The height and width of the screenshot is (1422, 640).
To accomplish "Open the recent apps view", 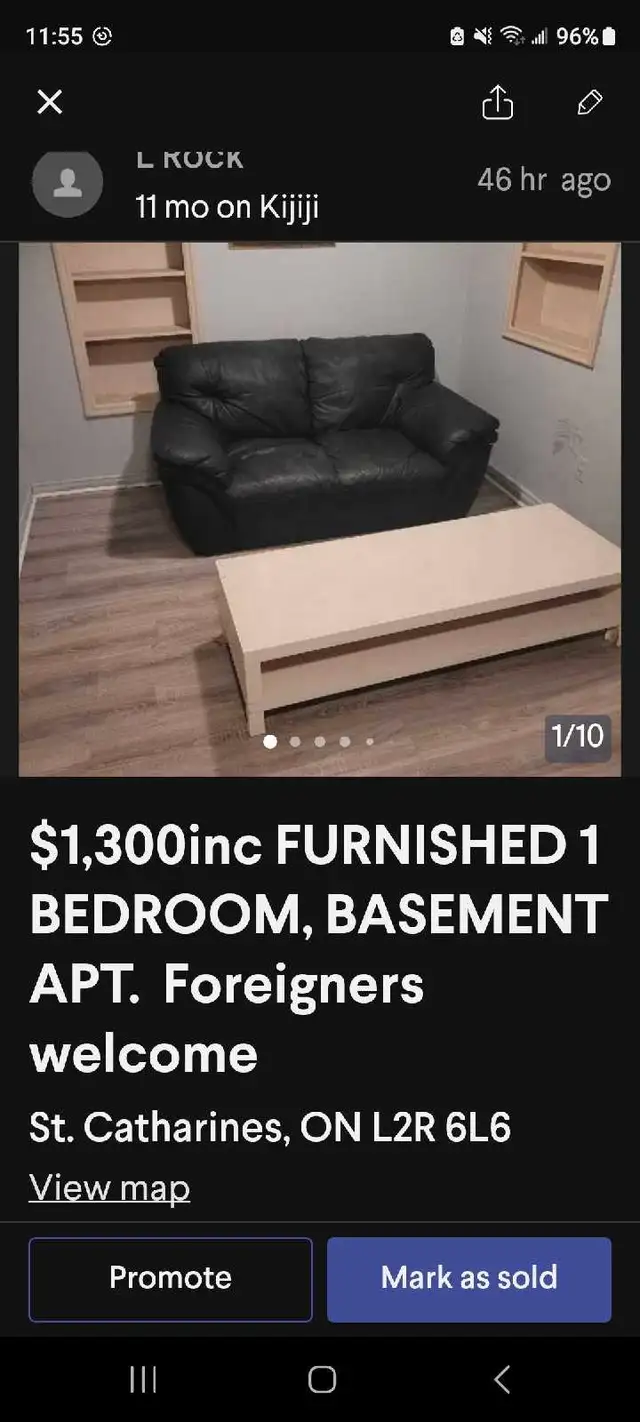I will coord(143,1380).
